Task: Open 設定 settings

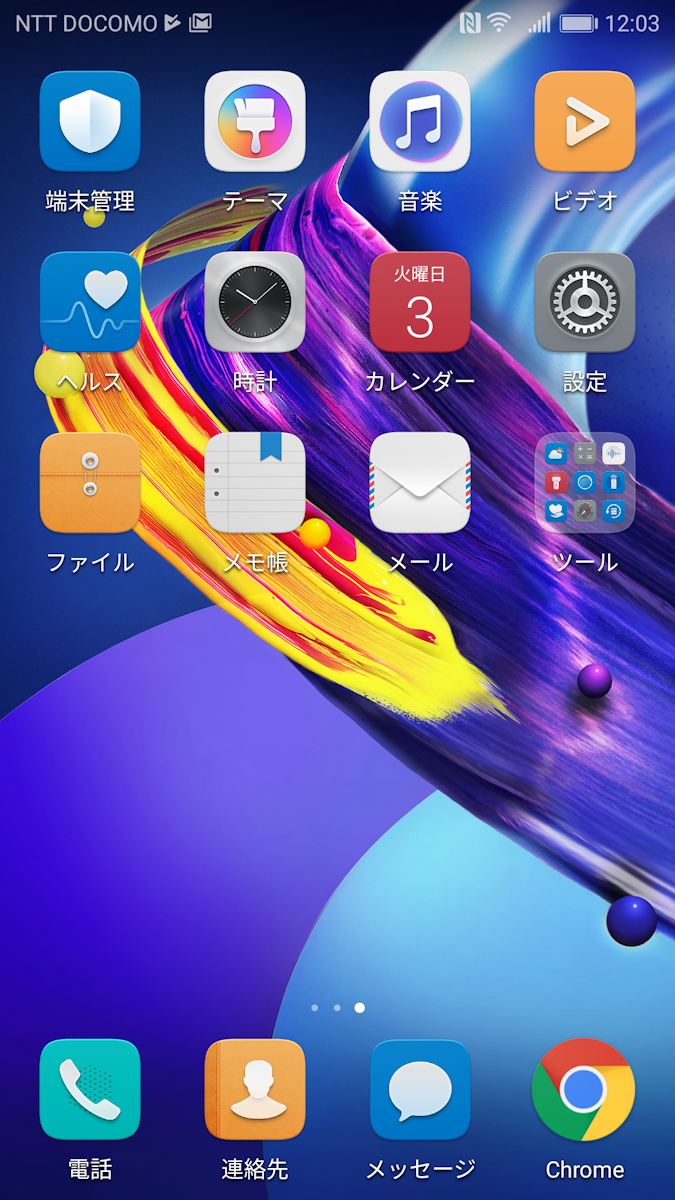Action: [x=585, y=302]
